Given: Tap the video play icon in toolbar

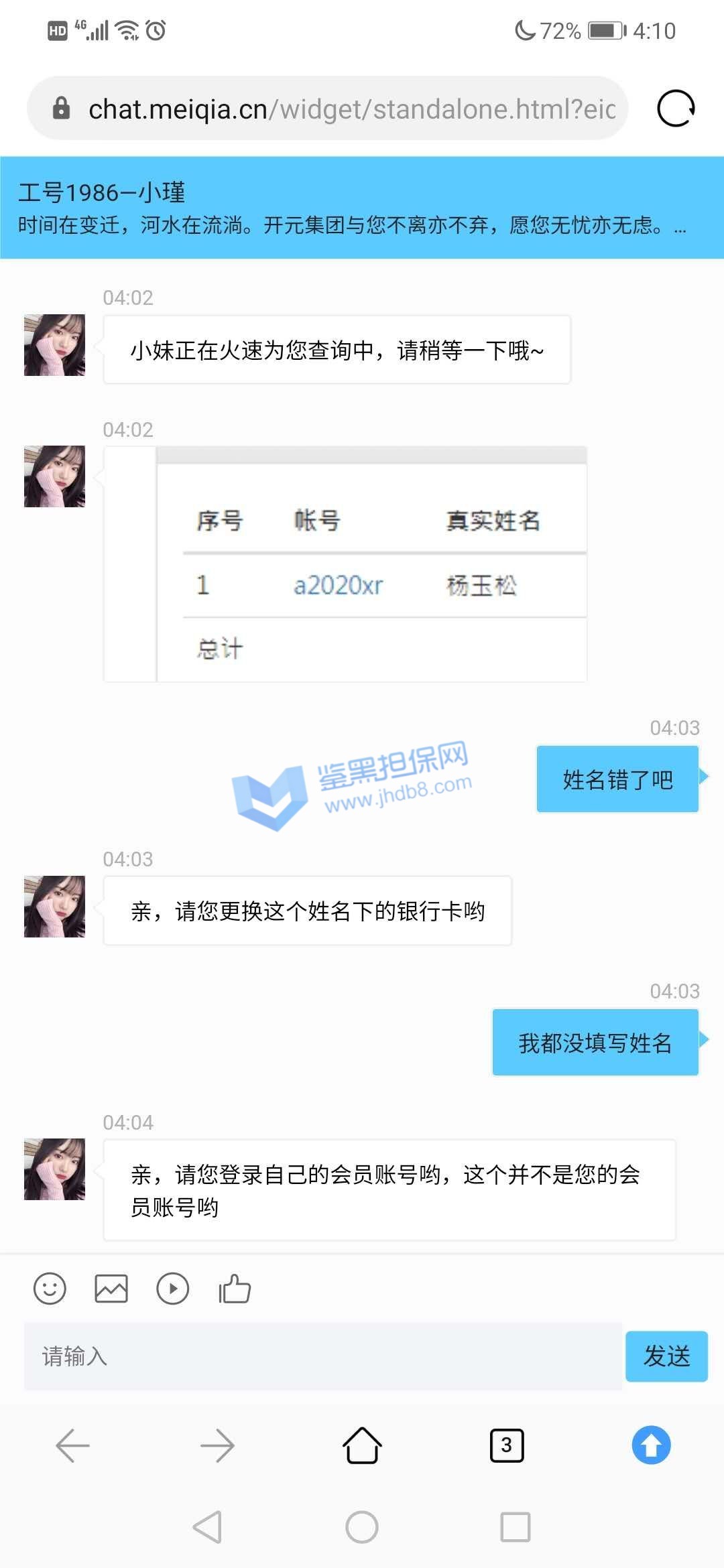Looking at the screenshot, I should click(173, 1288).
